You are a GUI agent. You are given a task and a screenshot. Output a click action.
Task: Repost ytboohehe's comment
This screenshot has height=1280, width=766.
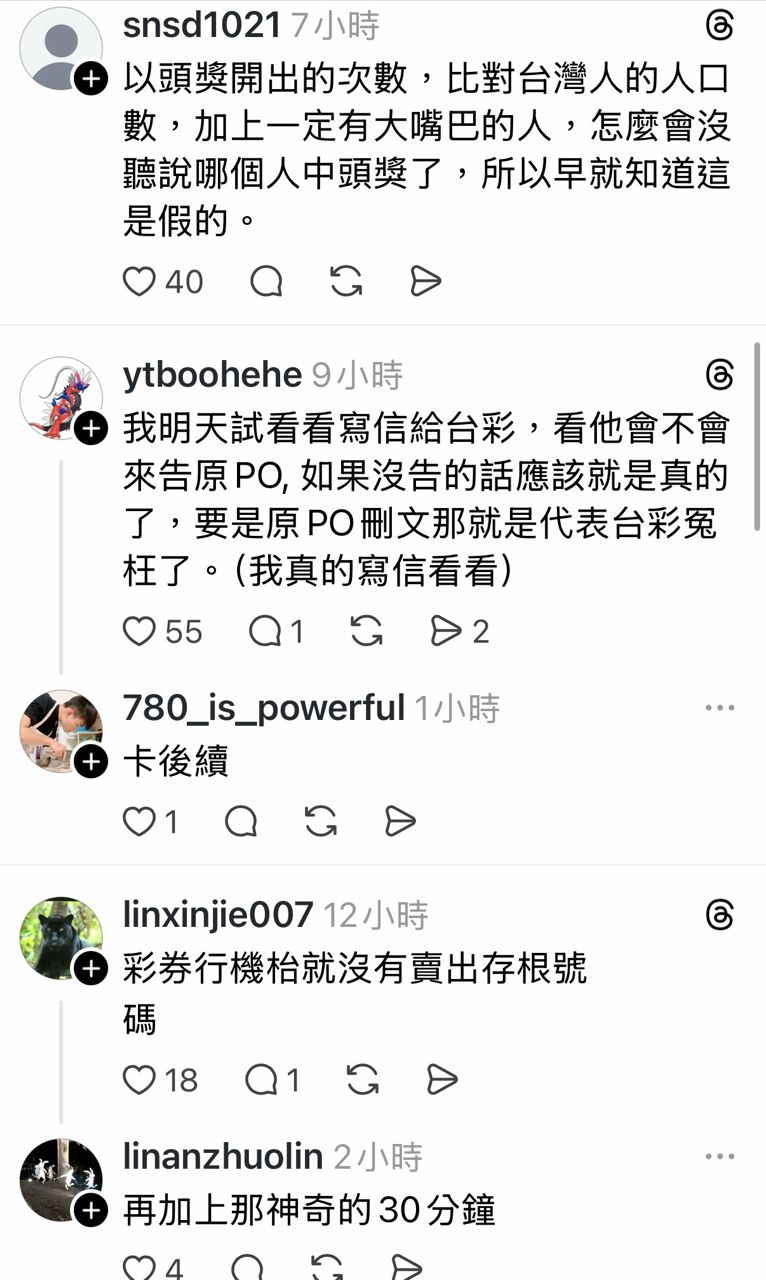click(367, 631)
